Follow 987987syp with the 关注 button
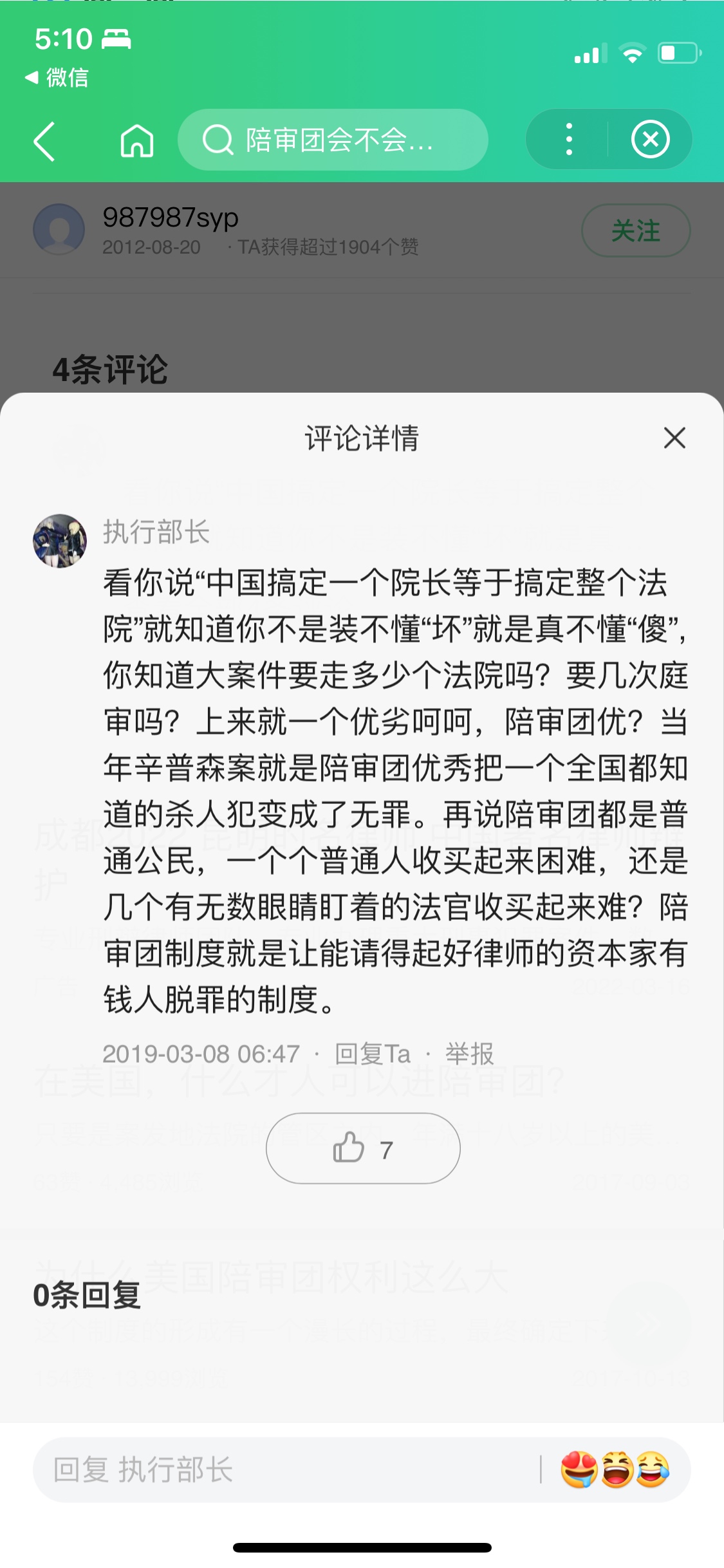724x1568 pixels. point(635,230)
